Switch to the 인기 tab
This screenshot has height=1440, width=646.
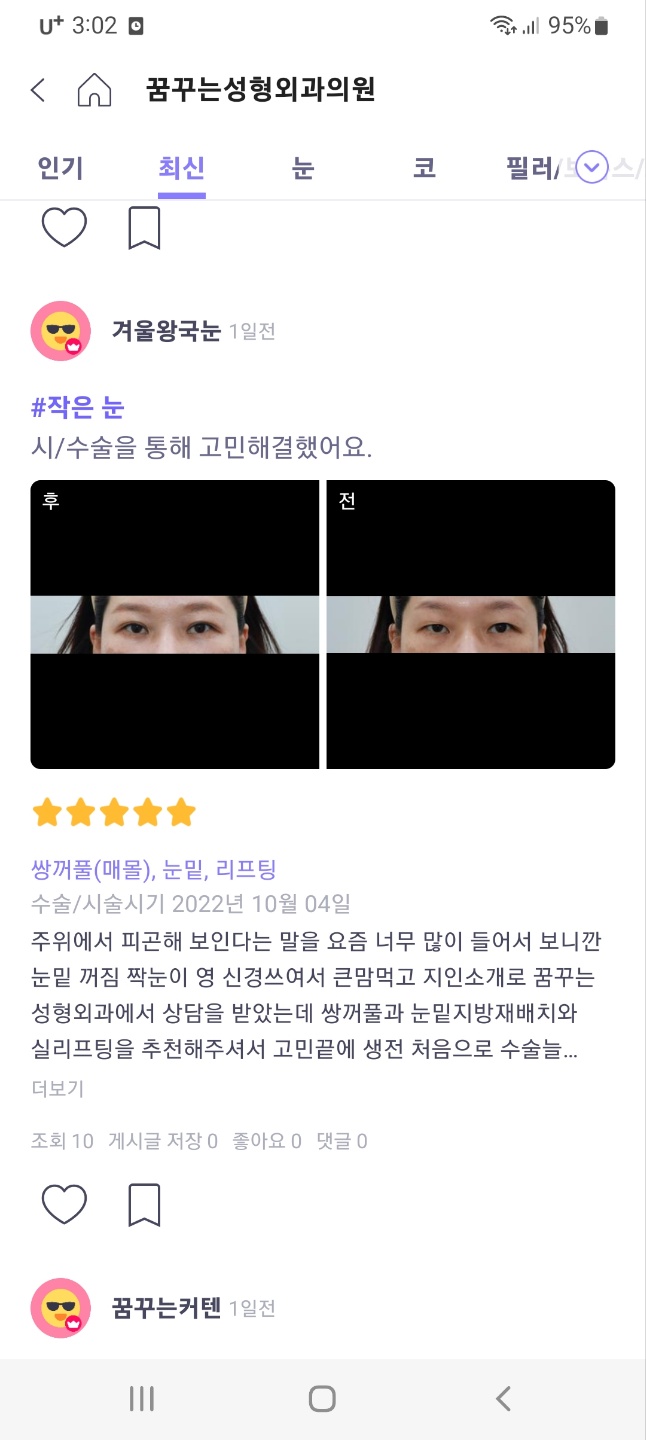[60, 168]
